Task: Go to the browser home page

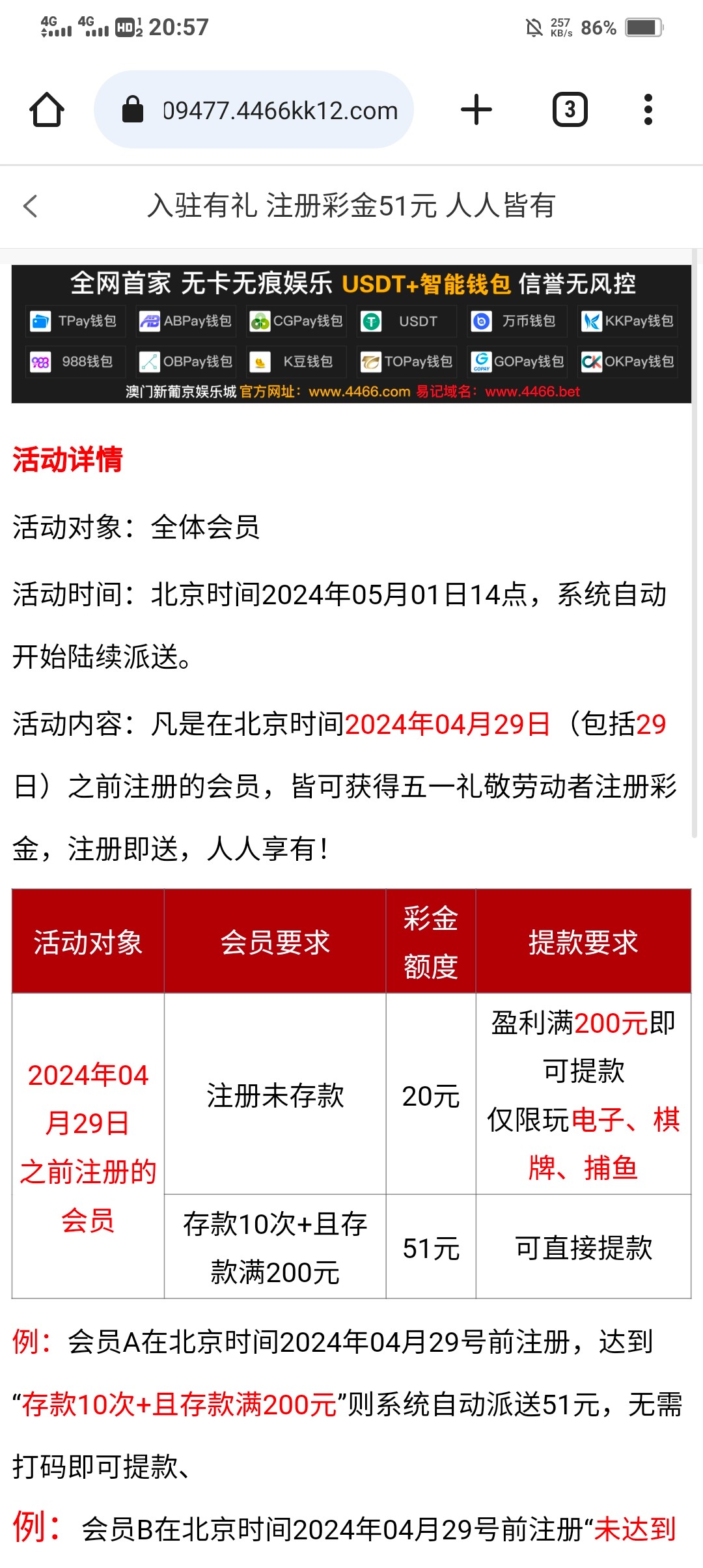Action: point(47,109)
